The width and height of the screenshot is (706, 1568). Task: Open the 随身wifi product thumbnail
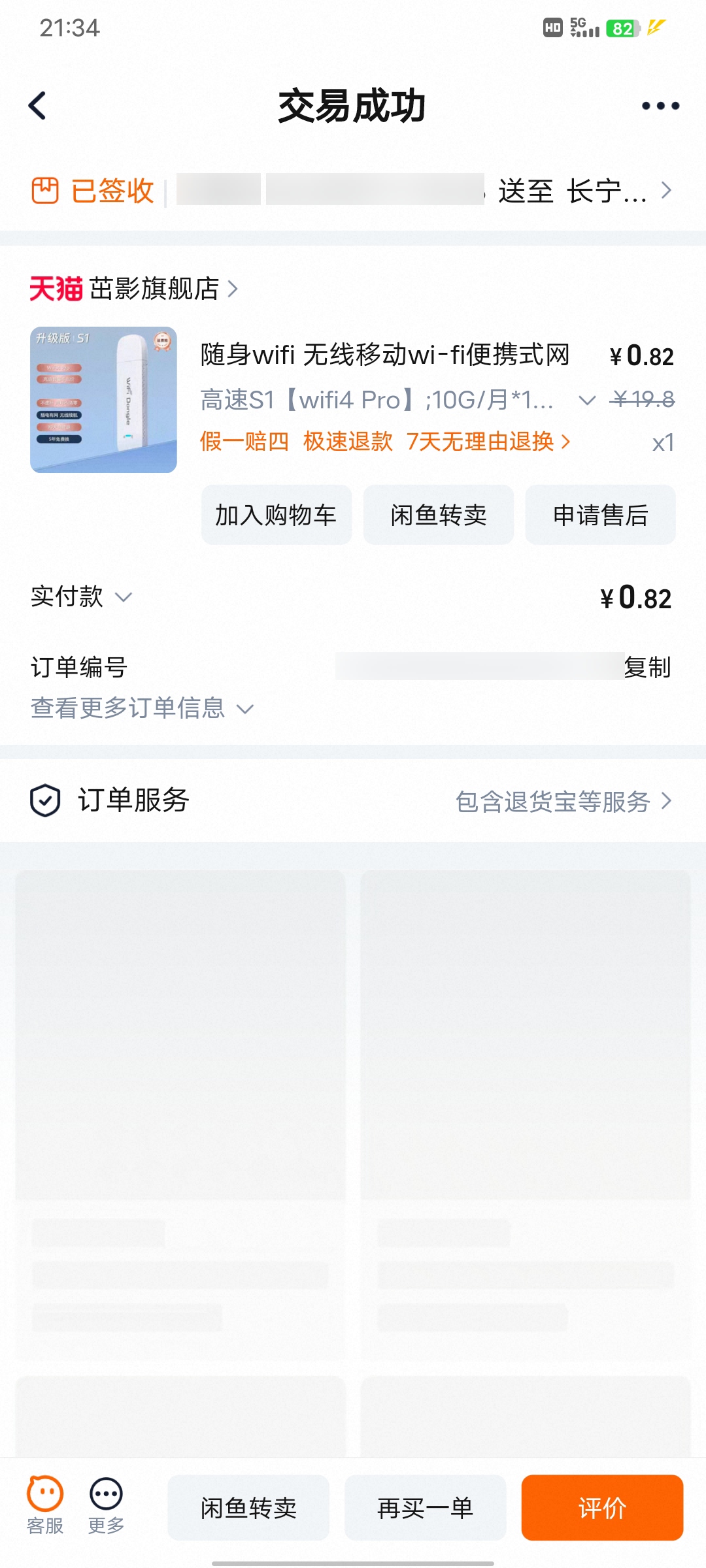click(103, 400)
